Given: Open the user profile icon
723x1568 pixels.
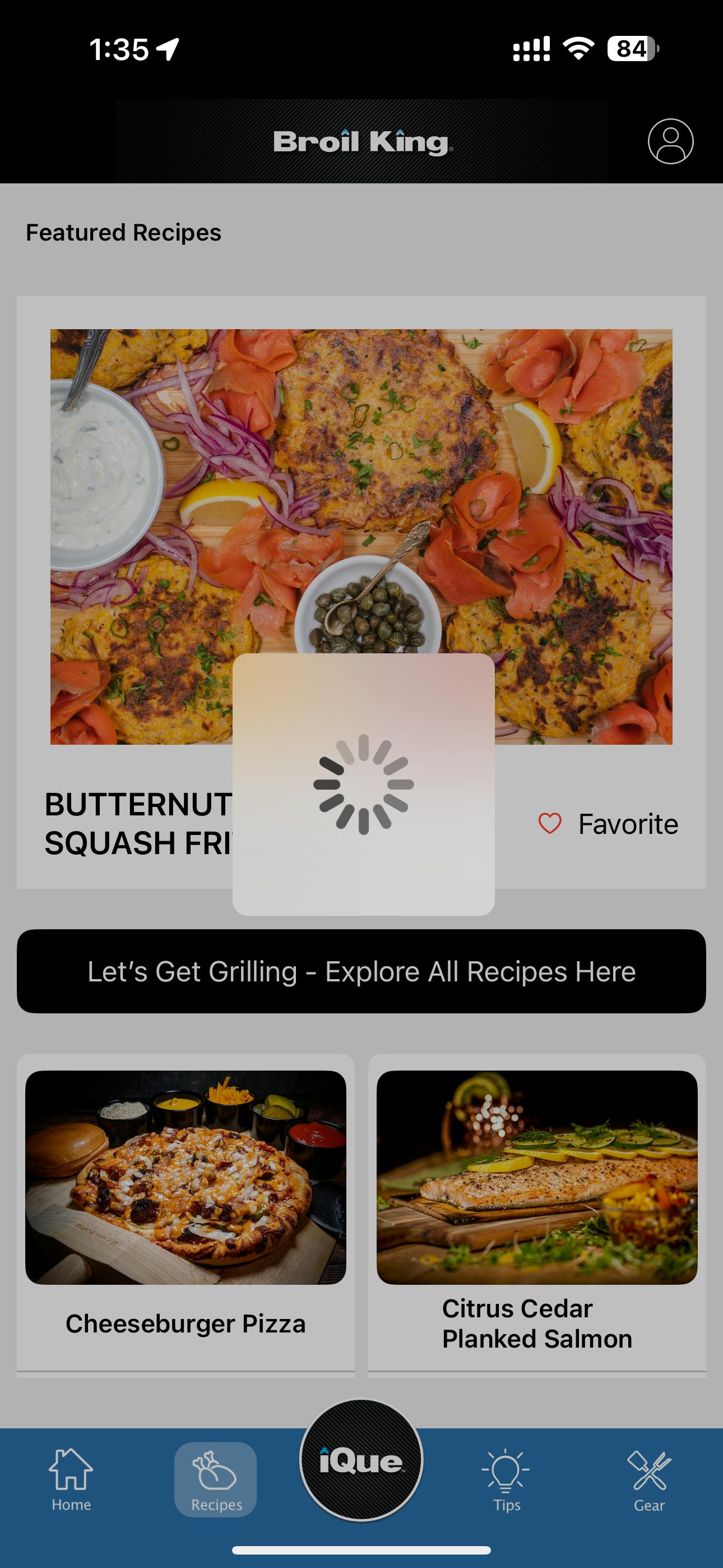Looking at the screenshot, I should [x=670, y=141].
